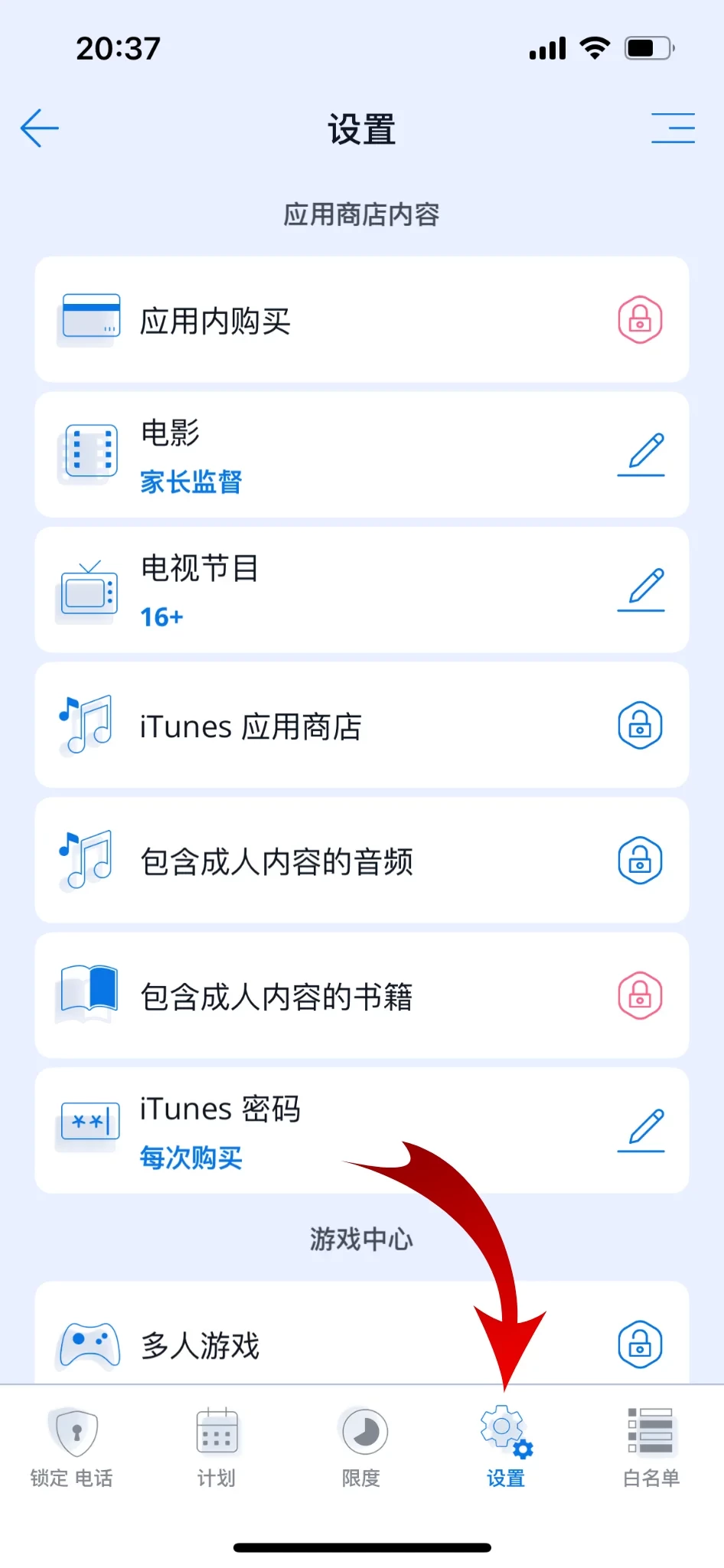The height and width of the screenshot is (1568, 724).
Task: Toggle the lock for 包含成人内容的书籍
Action: (x=640, y=995)
